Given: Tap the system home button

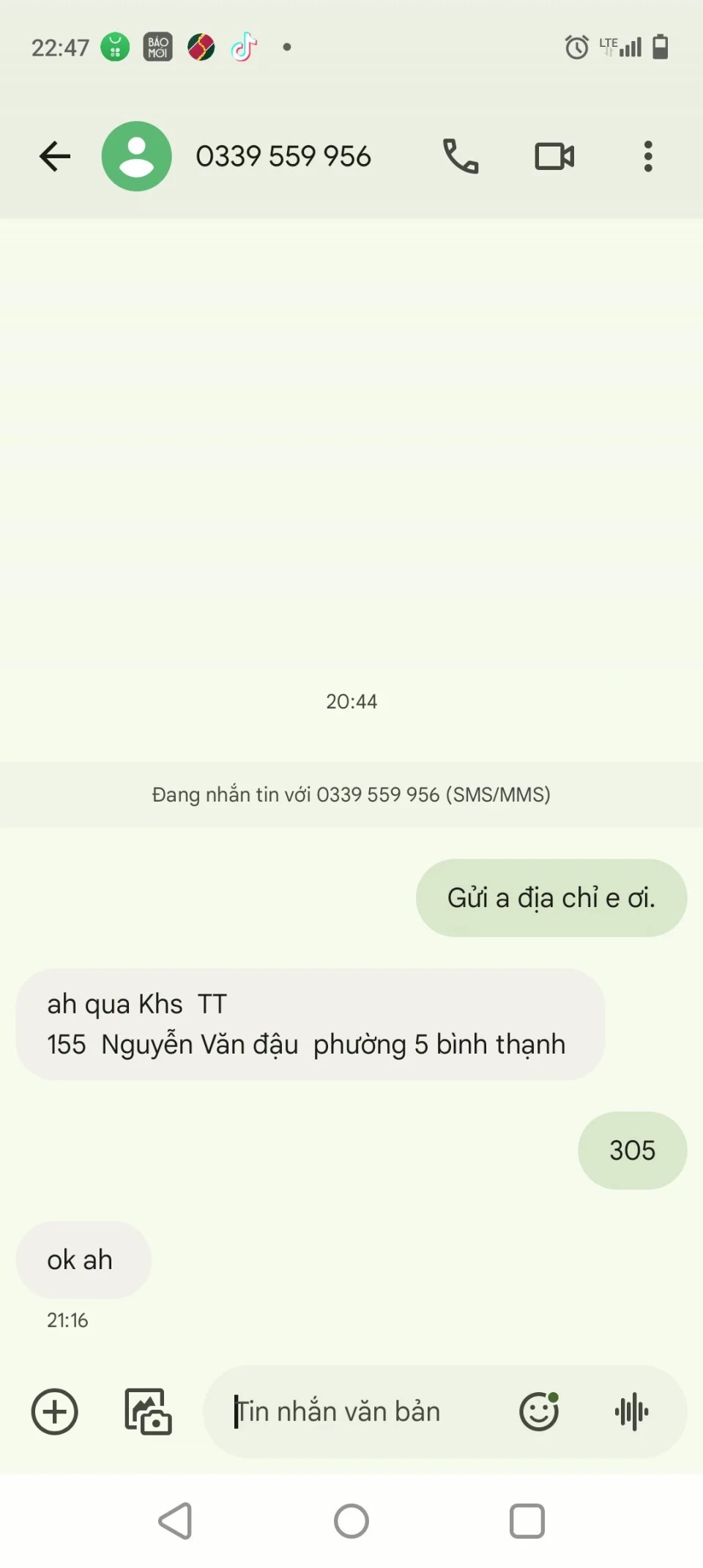Looking at the screenshot, I should 351,1521.
